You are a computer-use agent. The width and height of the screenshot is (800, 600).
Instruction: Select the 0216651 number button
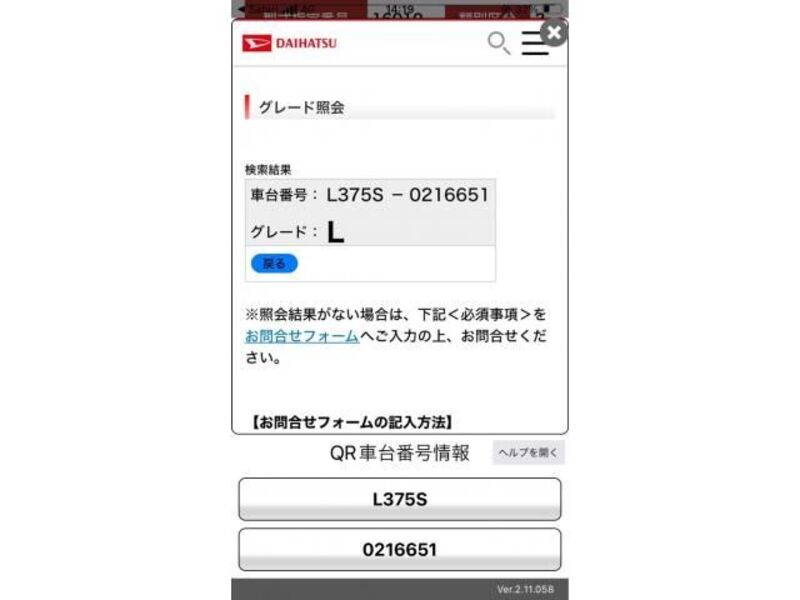[x=399, y=549]
